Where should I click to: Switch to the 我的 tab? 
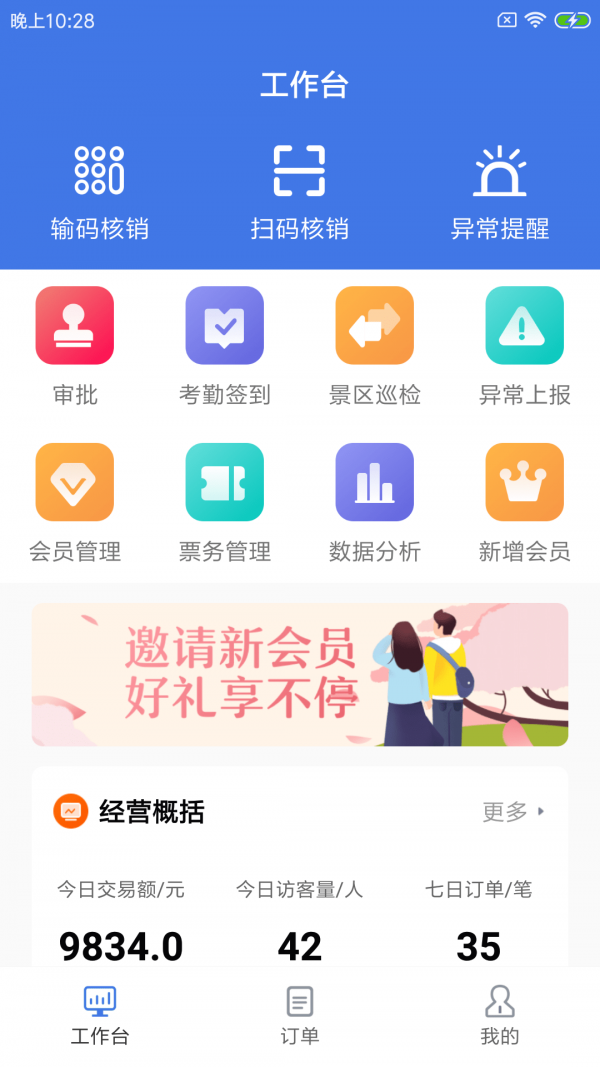[x=500, y=1016]
